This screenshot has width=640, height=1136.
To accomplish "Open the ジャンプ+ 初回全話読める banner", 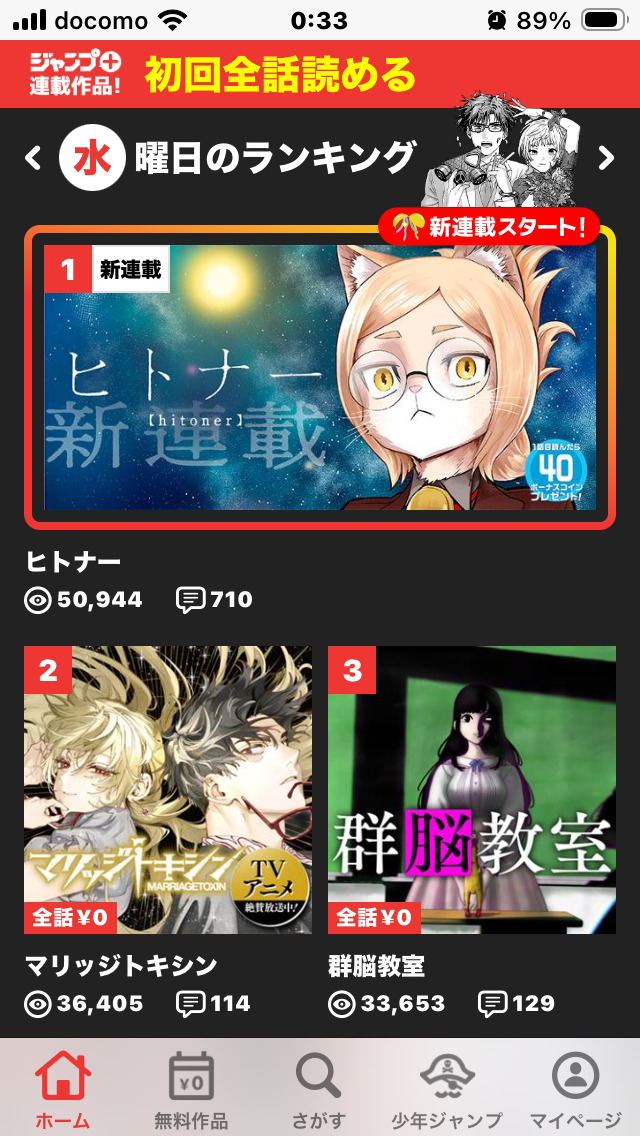I will coord(320,74).
